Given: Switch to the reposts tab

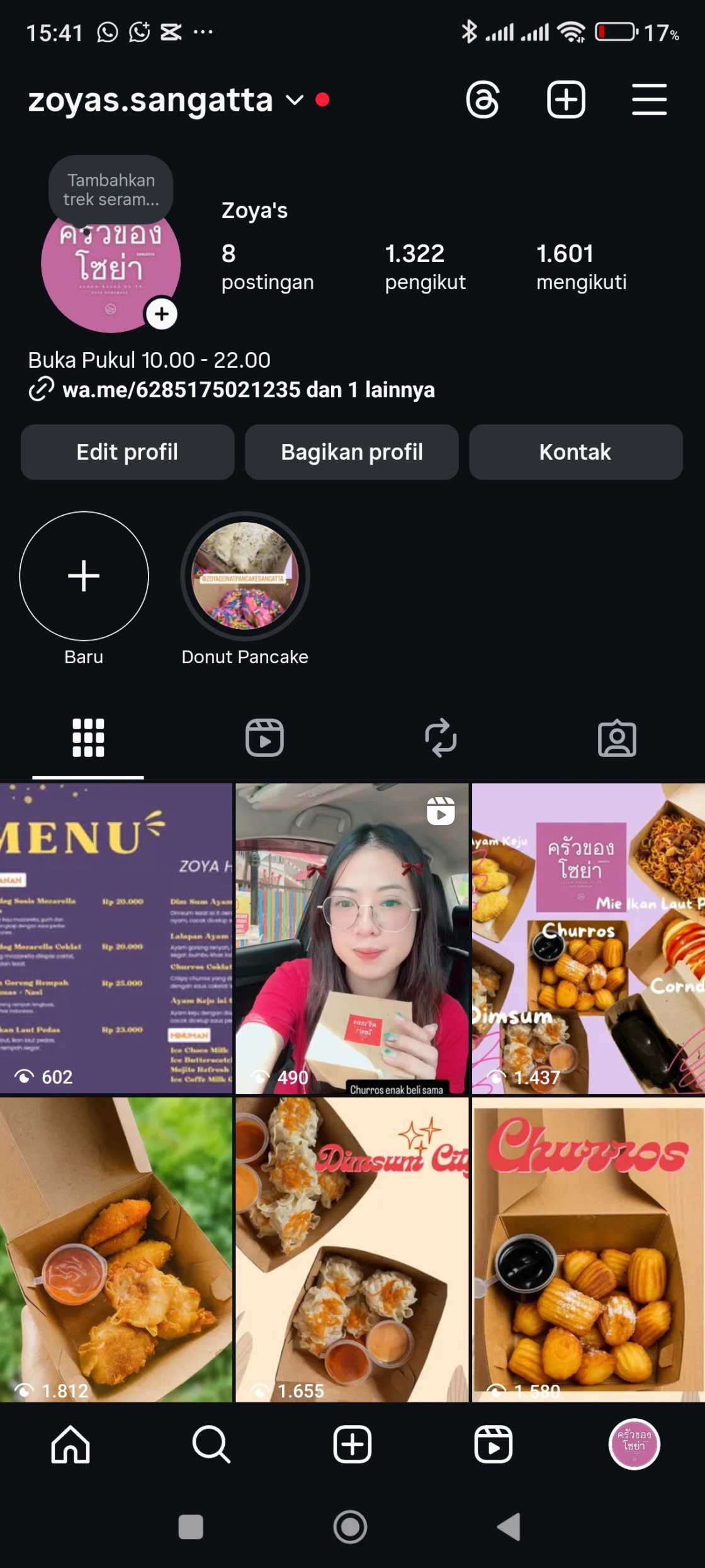Looking at the screenshot, I should 441,737.
